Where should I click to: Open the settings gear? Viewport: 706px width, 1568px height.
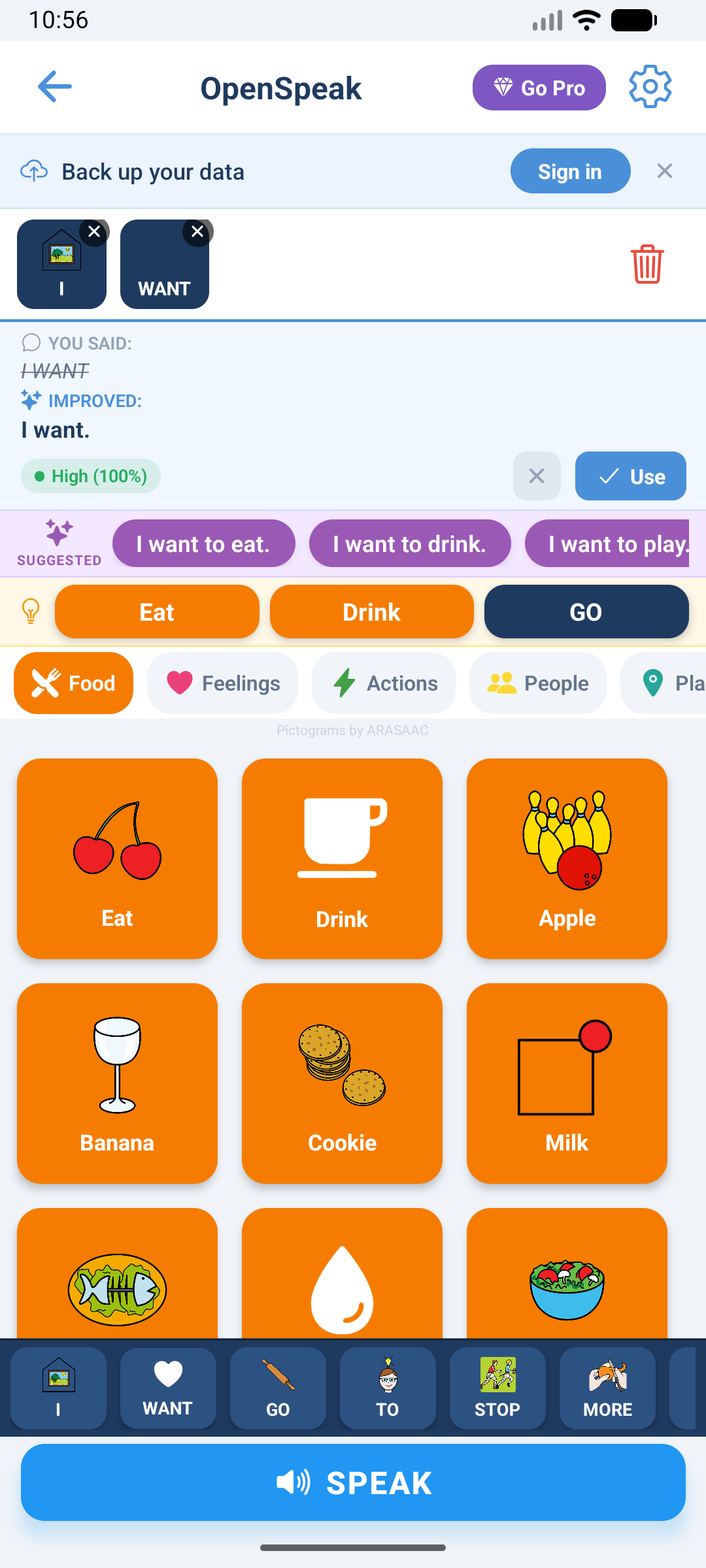coord(650,86)
